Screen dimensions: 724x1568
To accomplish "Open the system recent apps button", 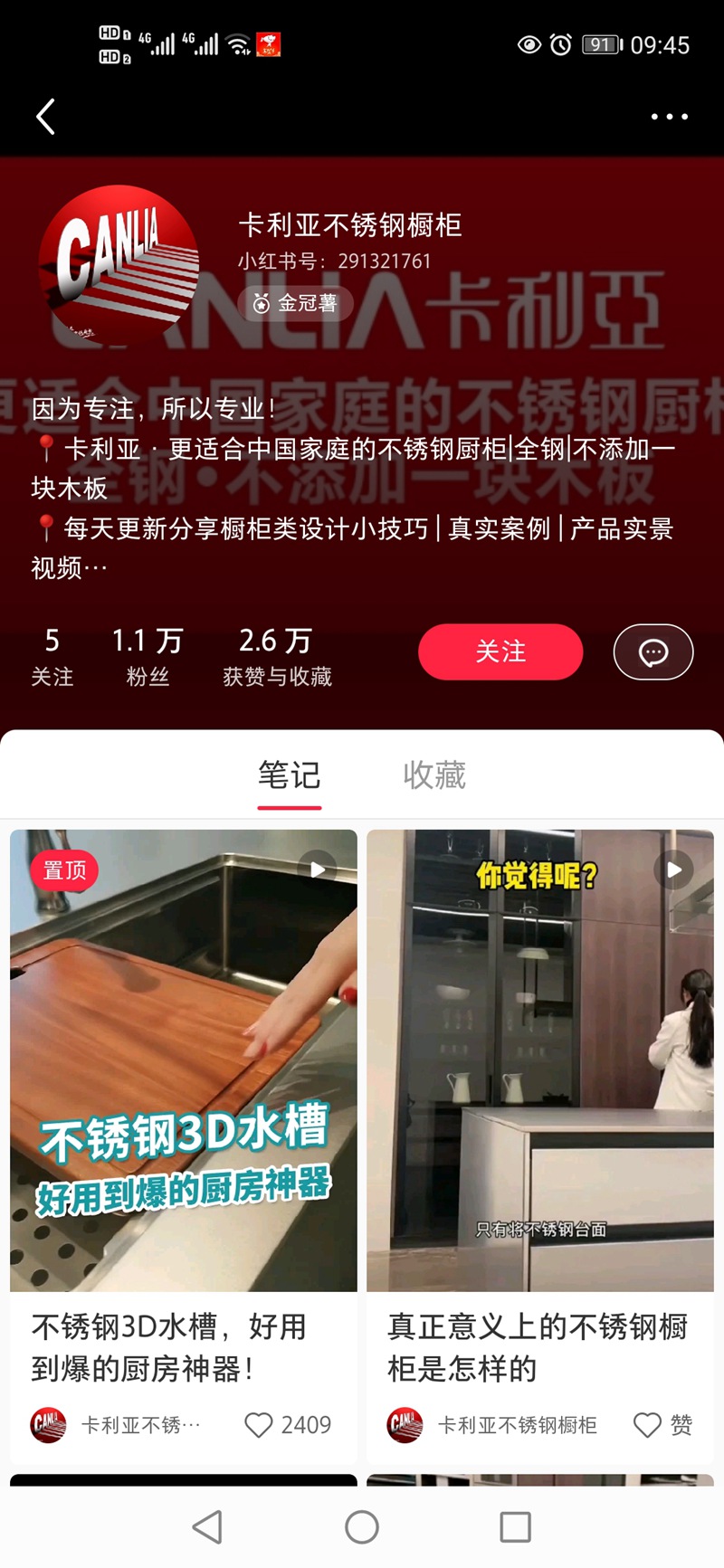I will [x=515, y=1527].
